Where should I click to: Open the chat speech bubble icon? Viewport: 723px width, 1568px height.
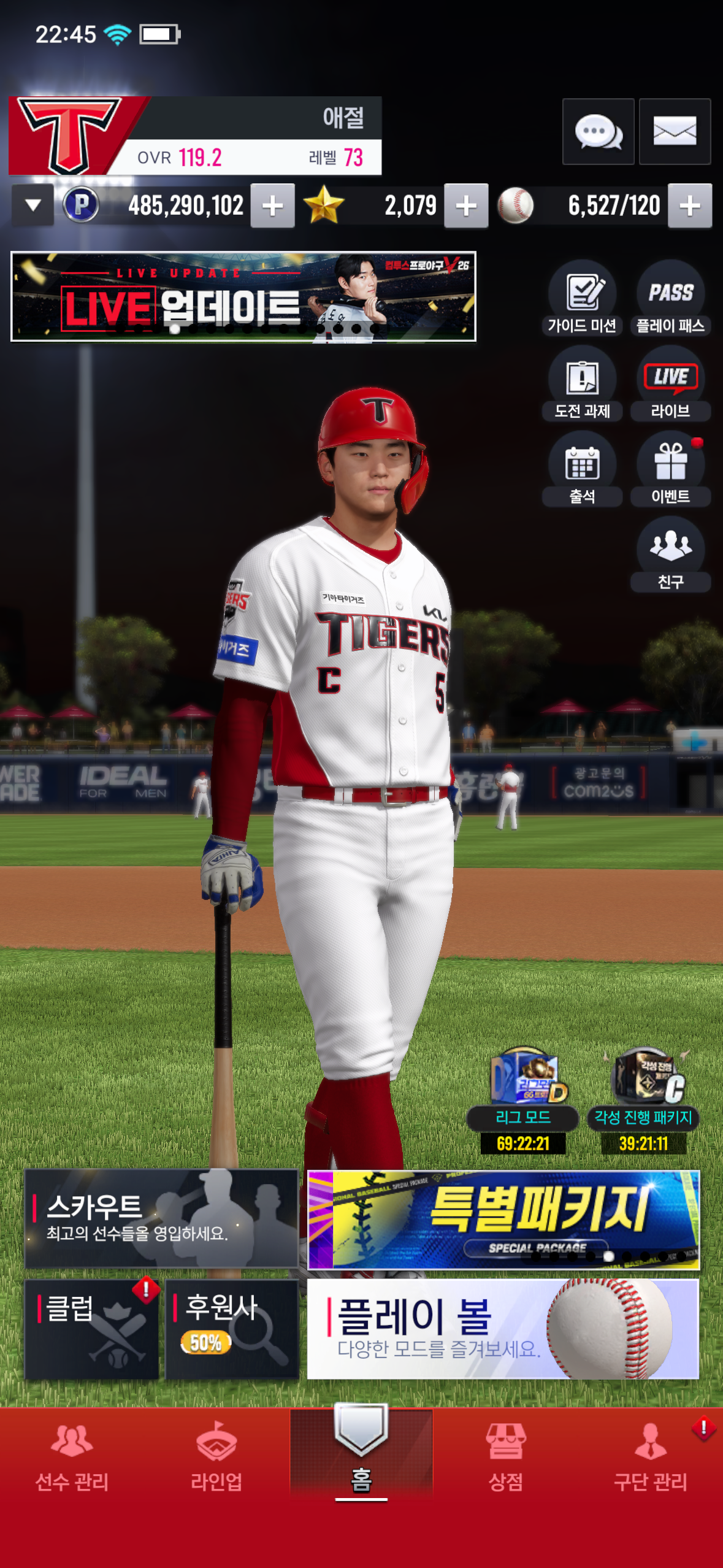click(x=598, y=131)
